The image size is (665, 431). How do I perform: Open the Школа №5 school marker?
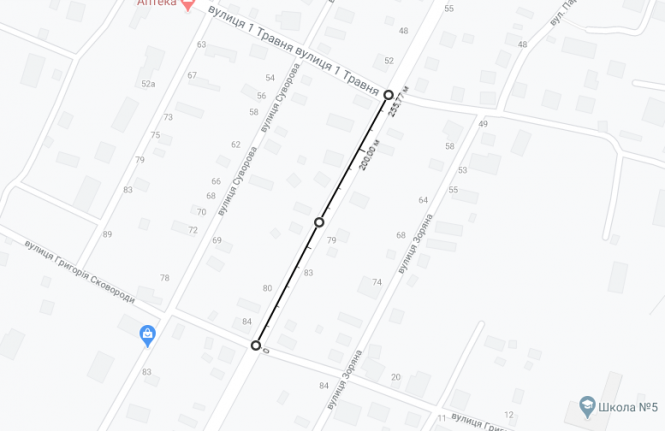pos(587,408)
